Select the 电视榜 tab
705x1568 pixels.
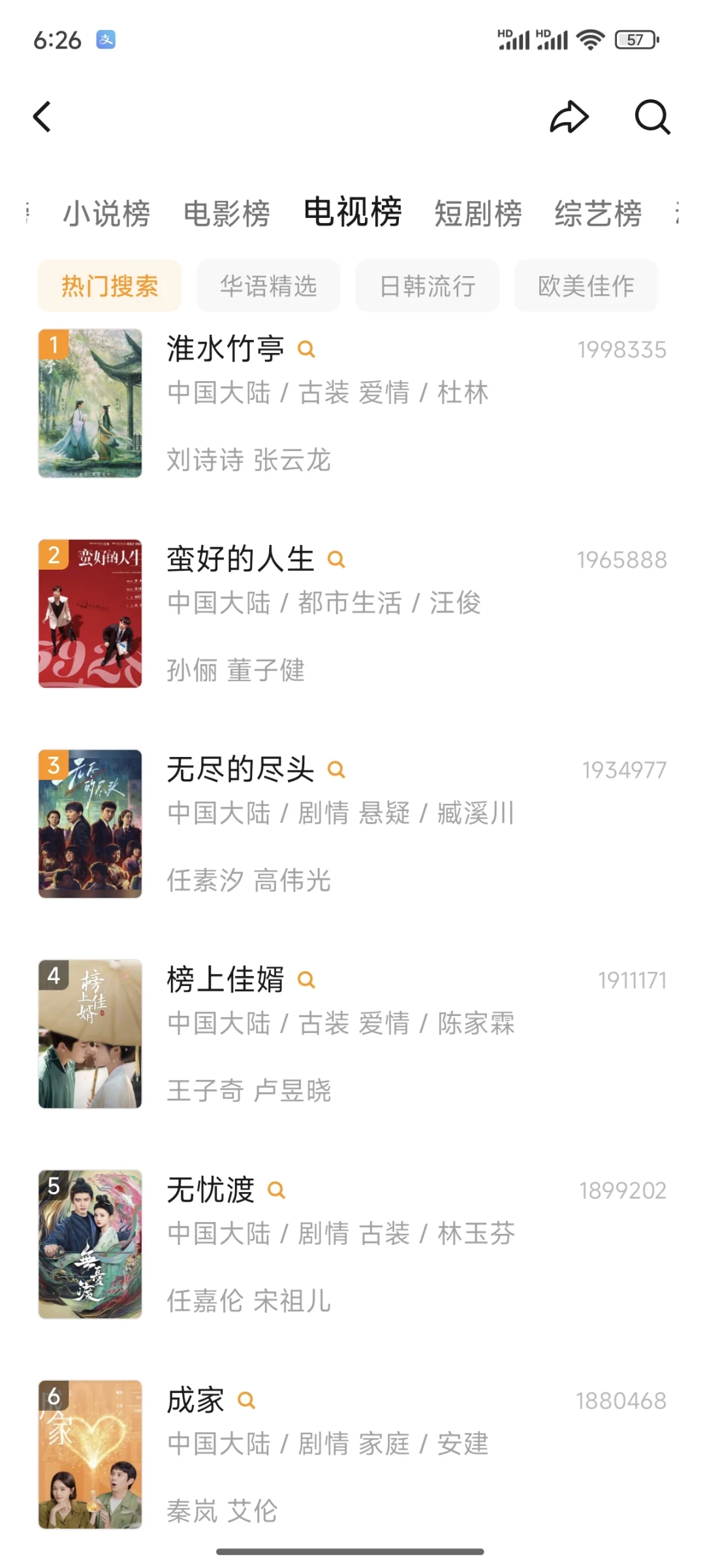coord(352,212)
